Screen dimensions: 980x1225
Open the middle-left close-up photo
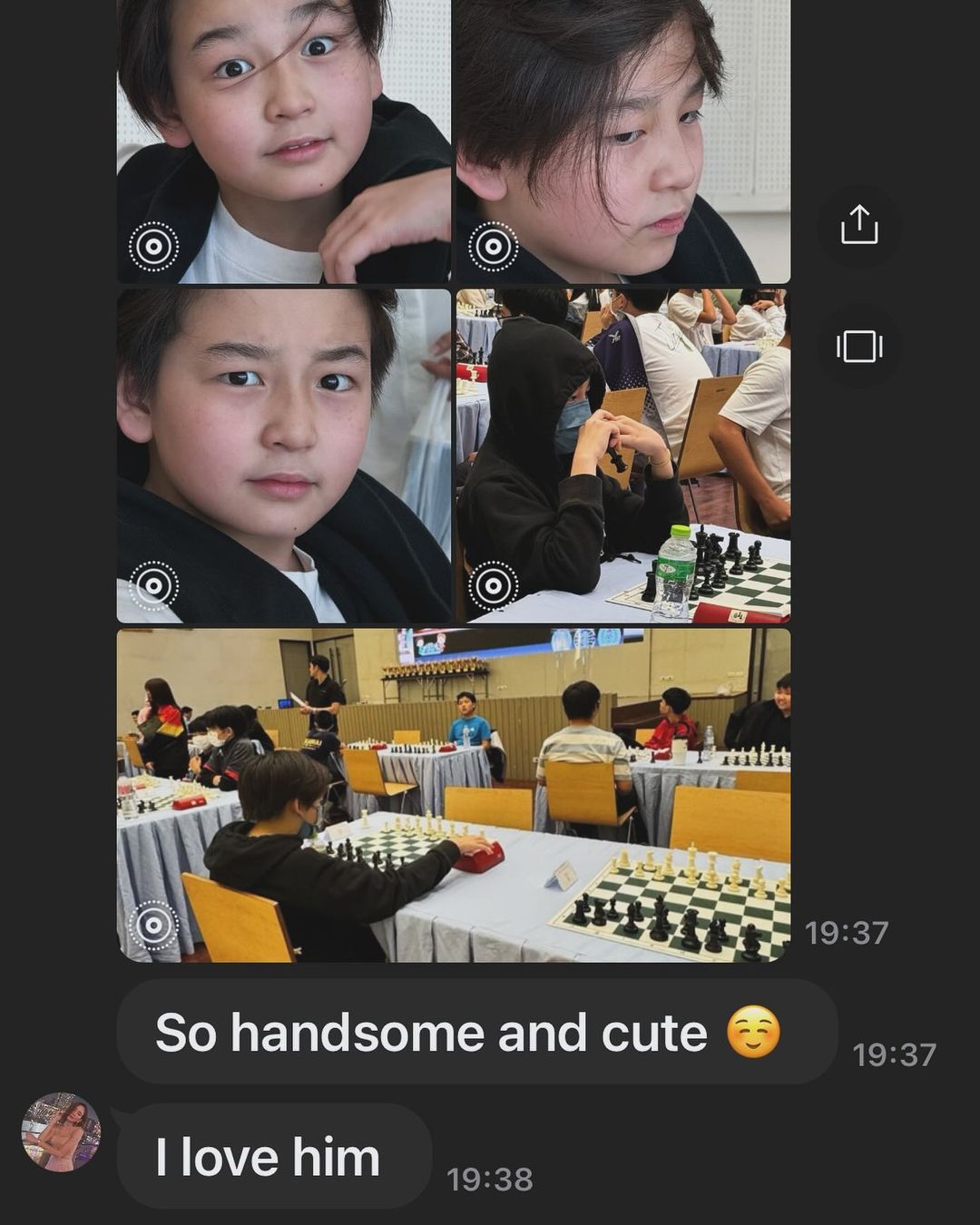pos(283,456)
